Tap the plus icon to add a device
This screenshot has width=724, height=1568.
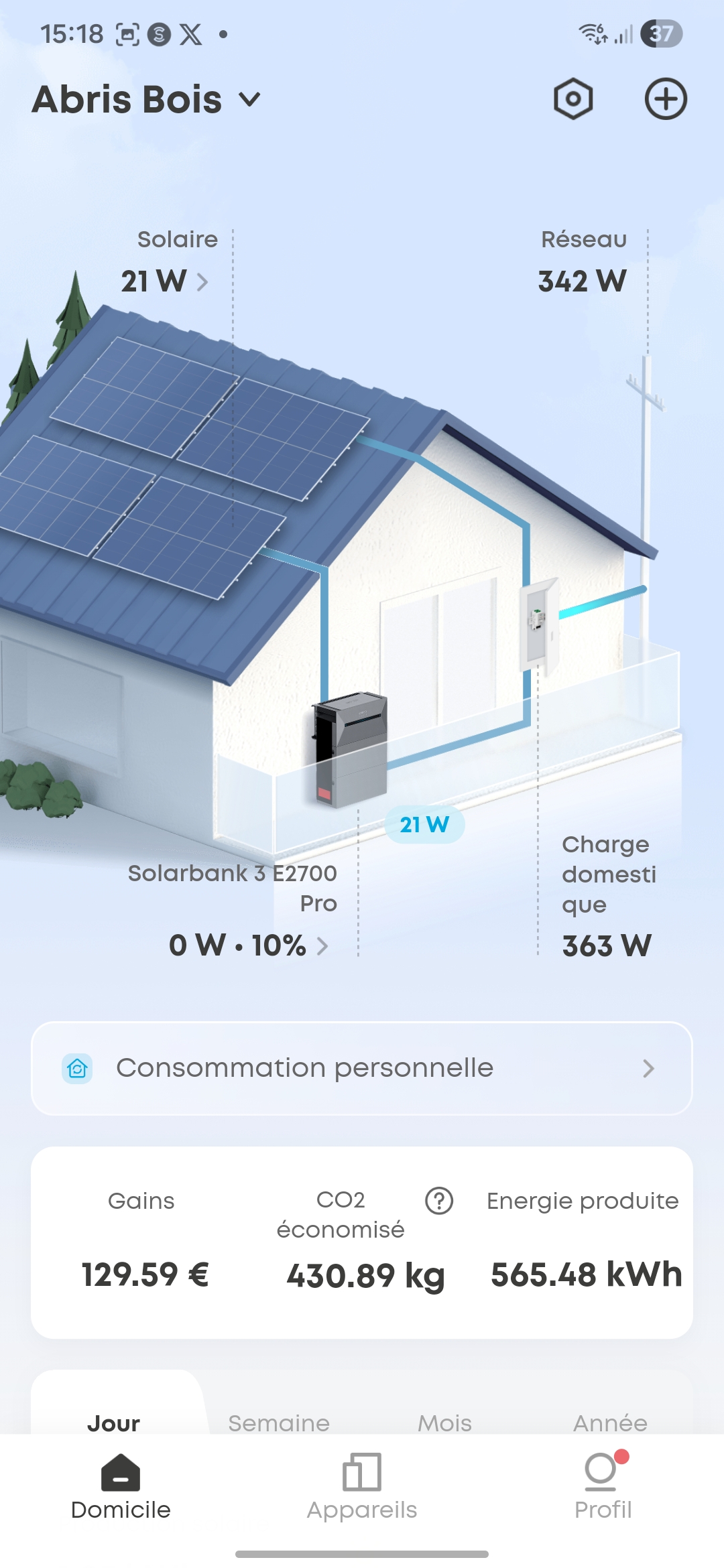[666, 99]
